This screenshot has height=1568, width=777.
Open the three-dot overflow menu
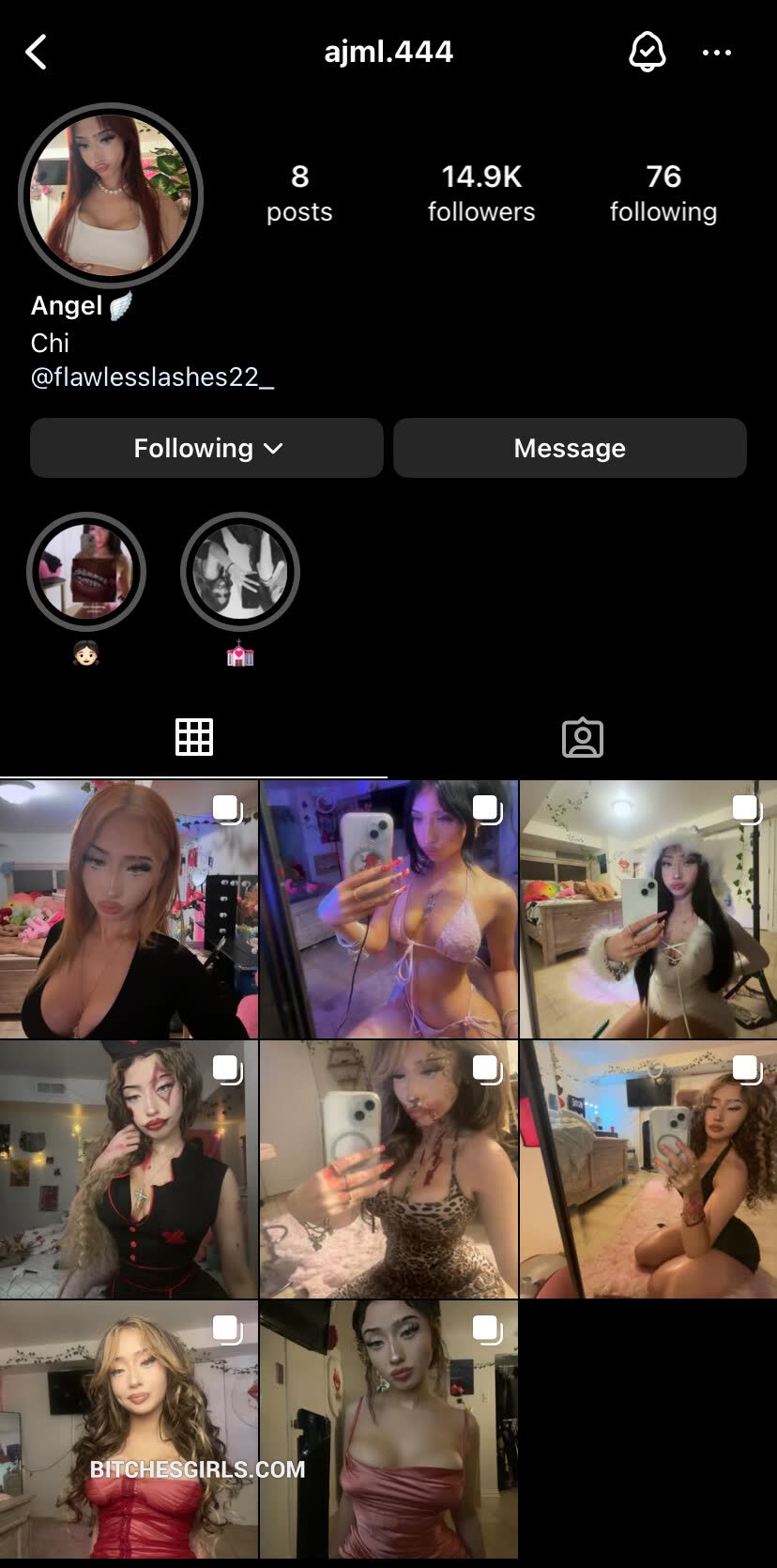717,53
